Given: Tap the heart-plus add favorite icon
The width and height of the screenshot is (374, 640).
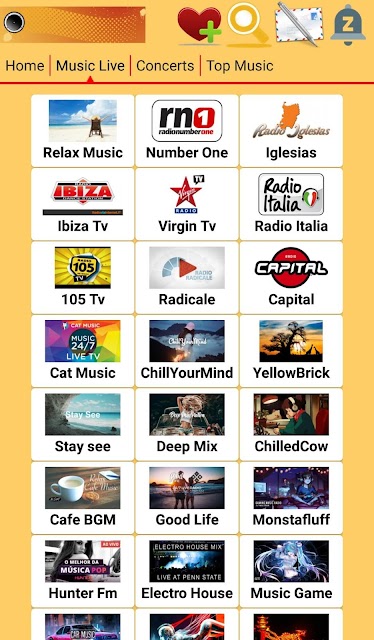Looking at the screenshot, I should point(200,25).
